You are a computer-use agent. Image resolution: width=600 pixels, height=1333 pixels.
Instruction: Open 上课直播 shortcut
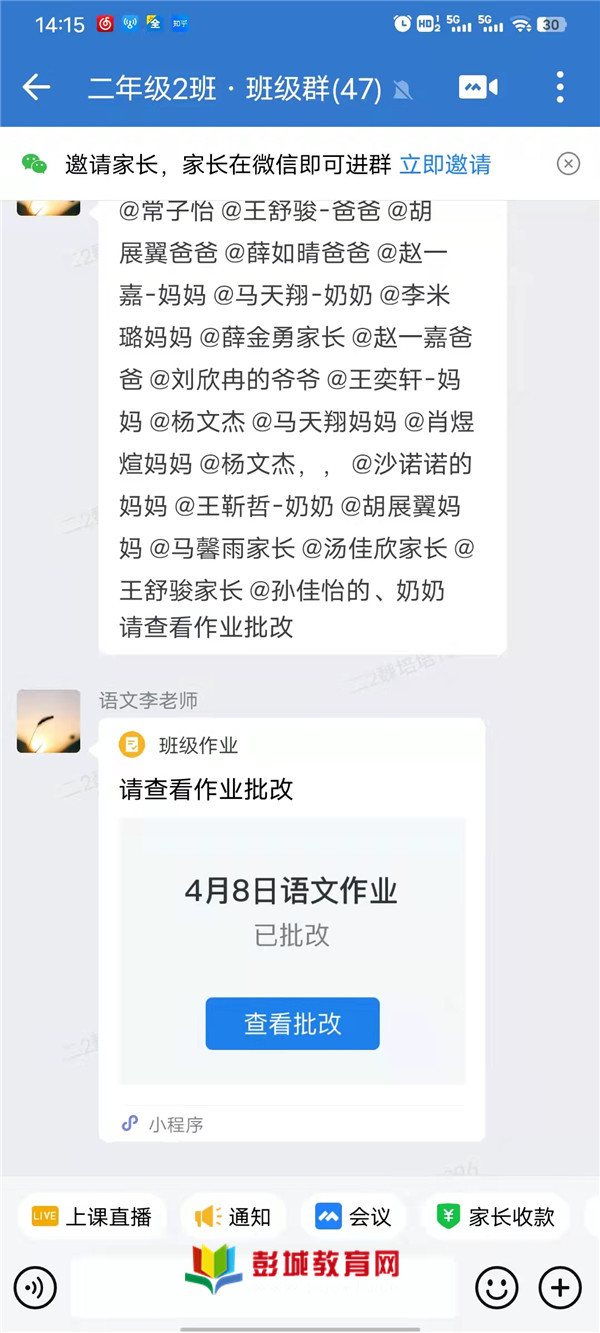(x=91, y=1216)
